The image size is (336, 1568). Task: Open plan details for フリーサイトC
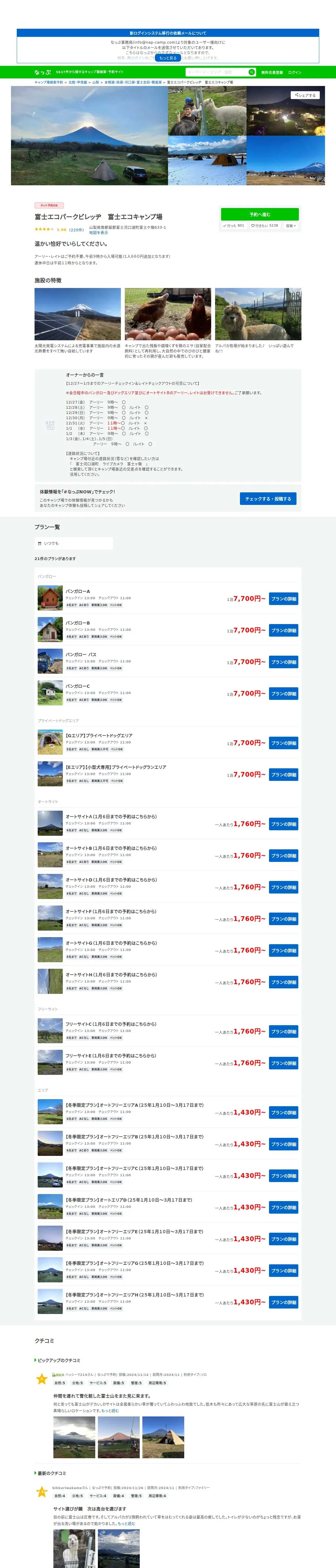(x=284, y=1032)
